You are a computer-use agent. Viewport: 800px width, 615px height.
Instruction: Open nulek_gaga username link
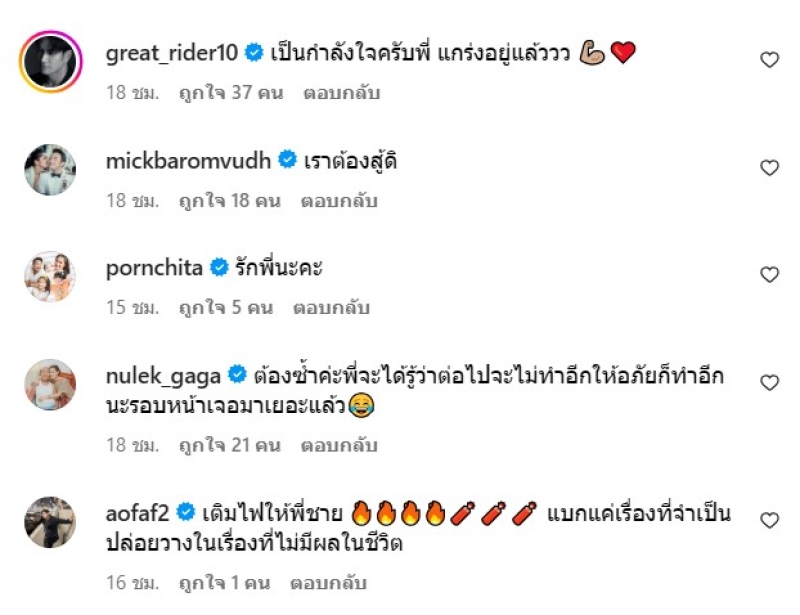[163, 376]
